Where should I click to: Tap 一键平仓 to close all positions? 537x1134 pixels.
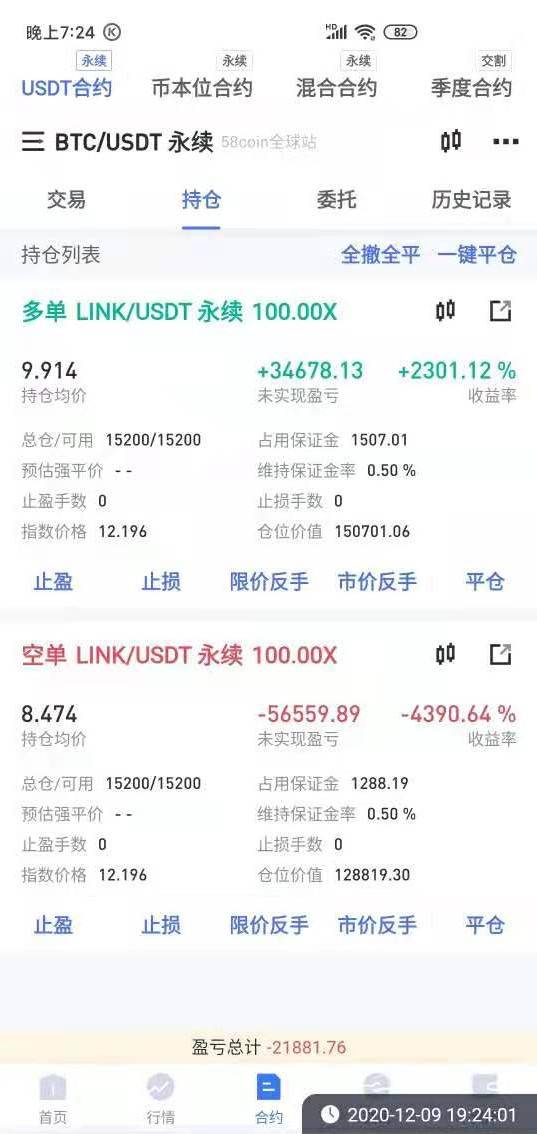click(477, 255)
